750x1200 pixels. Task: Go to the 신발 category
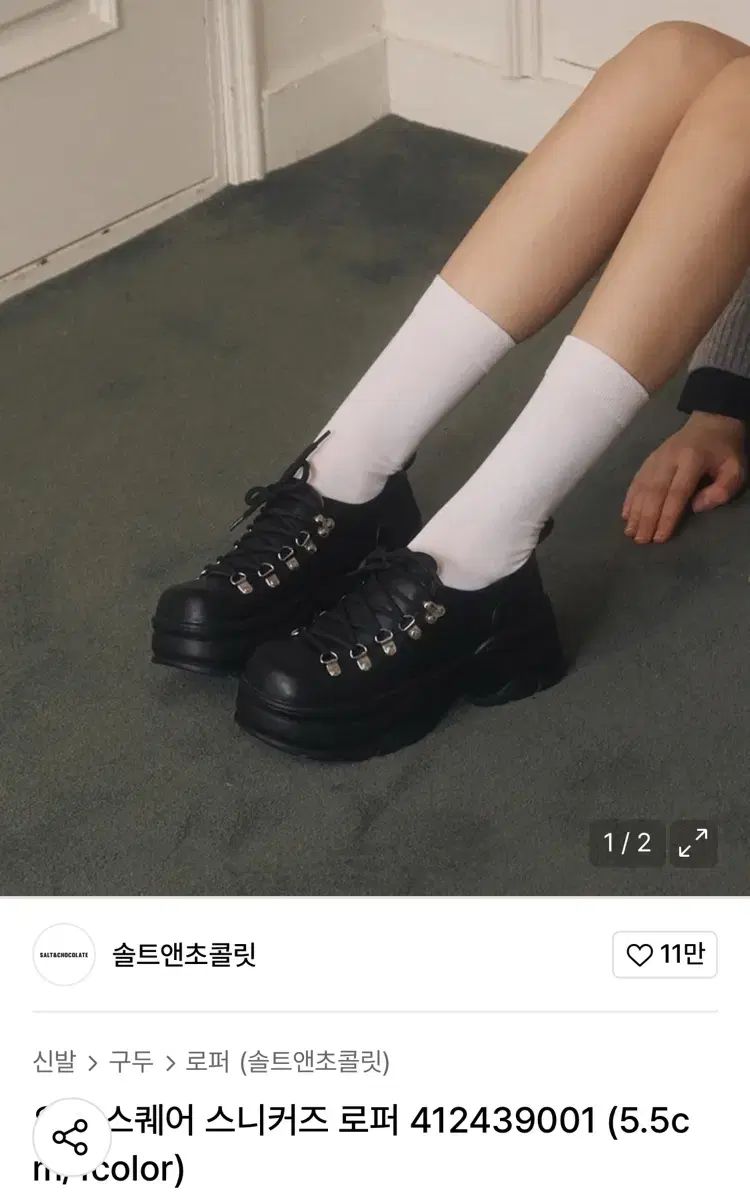click(x=54, y=1061)
